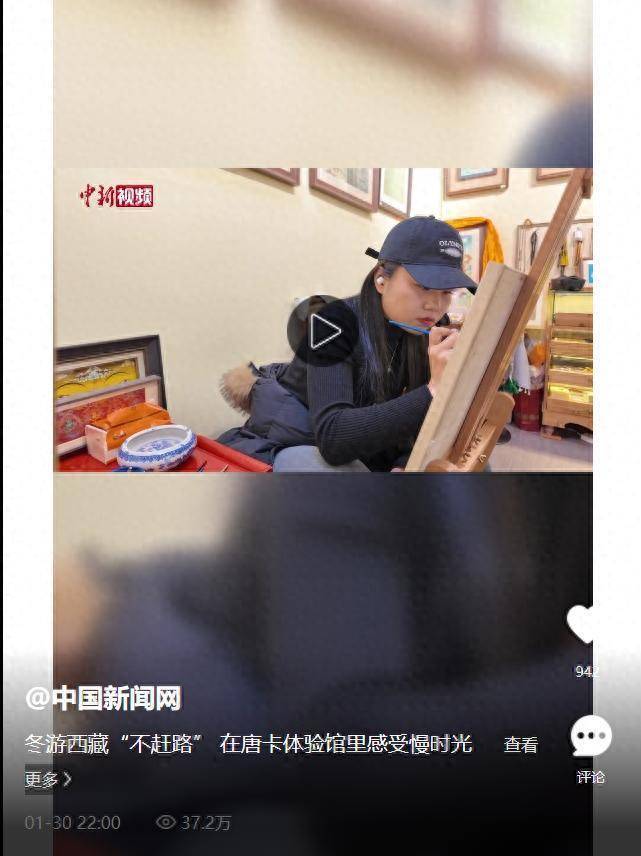
Task: Like this video with the heart icon
Action: 584,625
